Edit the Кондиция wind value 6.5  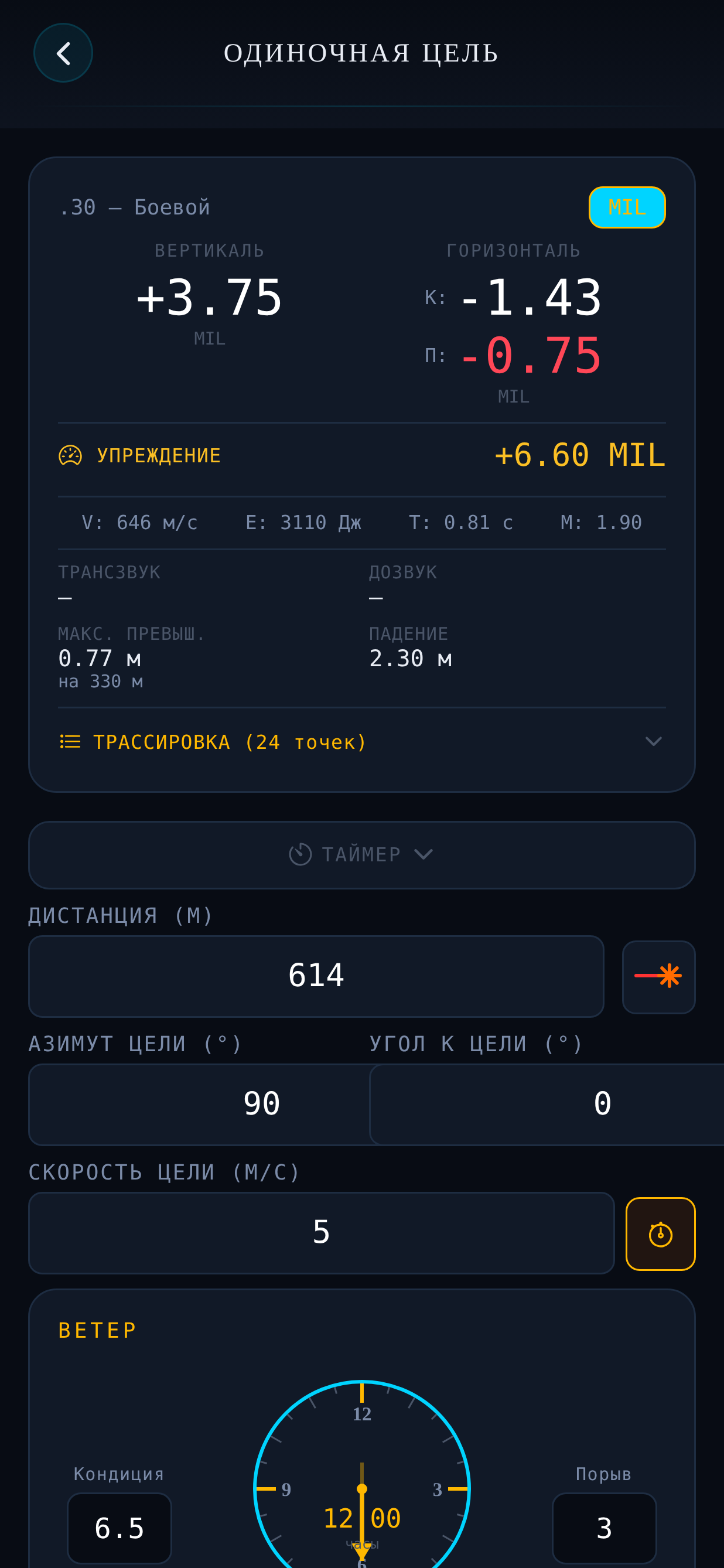[x=119, y=1528]
